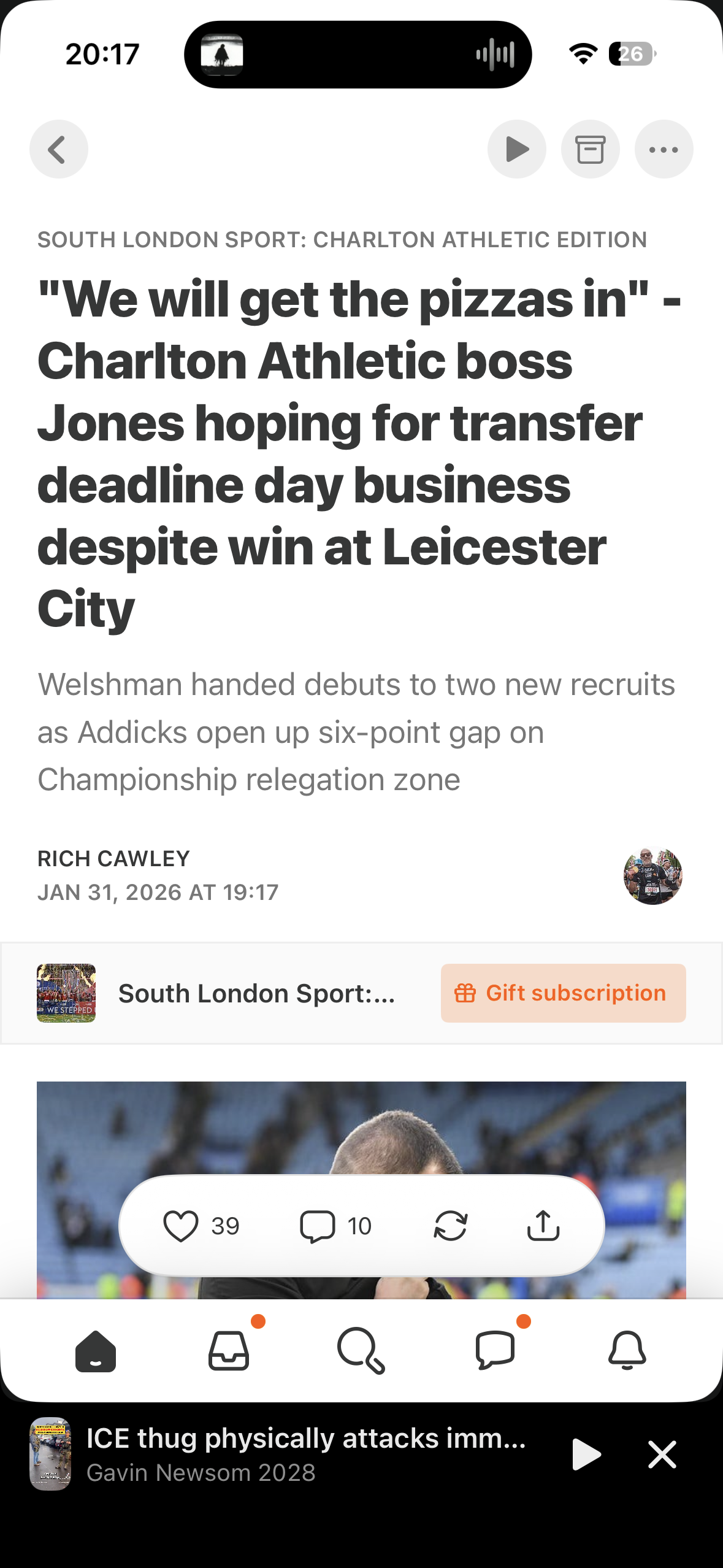The height and width of the screenshot is (1568, 723).
Task: Like this post
Action: [181, 1226]
